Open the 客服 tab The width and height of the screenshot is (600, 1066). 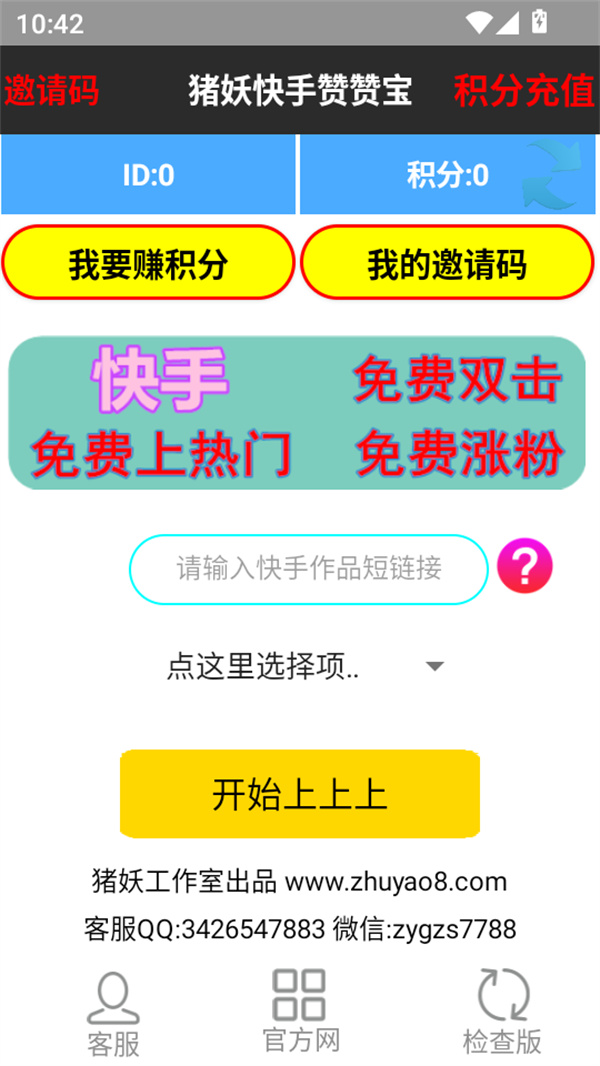113,1013
